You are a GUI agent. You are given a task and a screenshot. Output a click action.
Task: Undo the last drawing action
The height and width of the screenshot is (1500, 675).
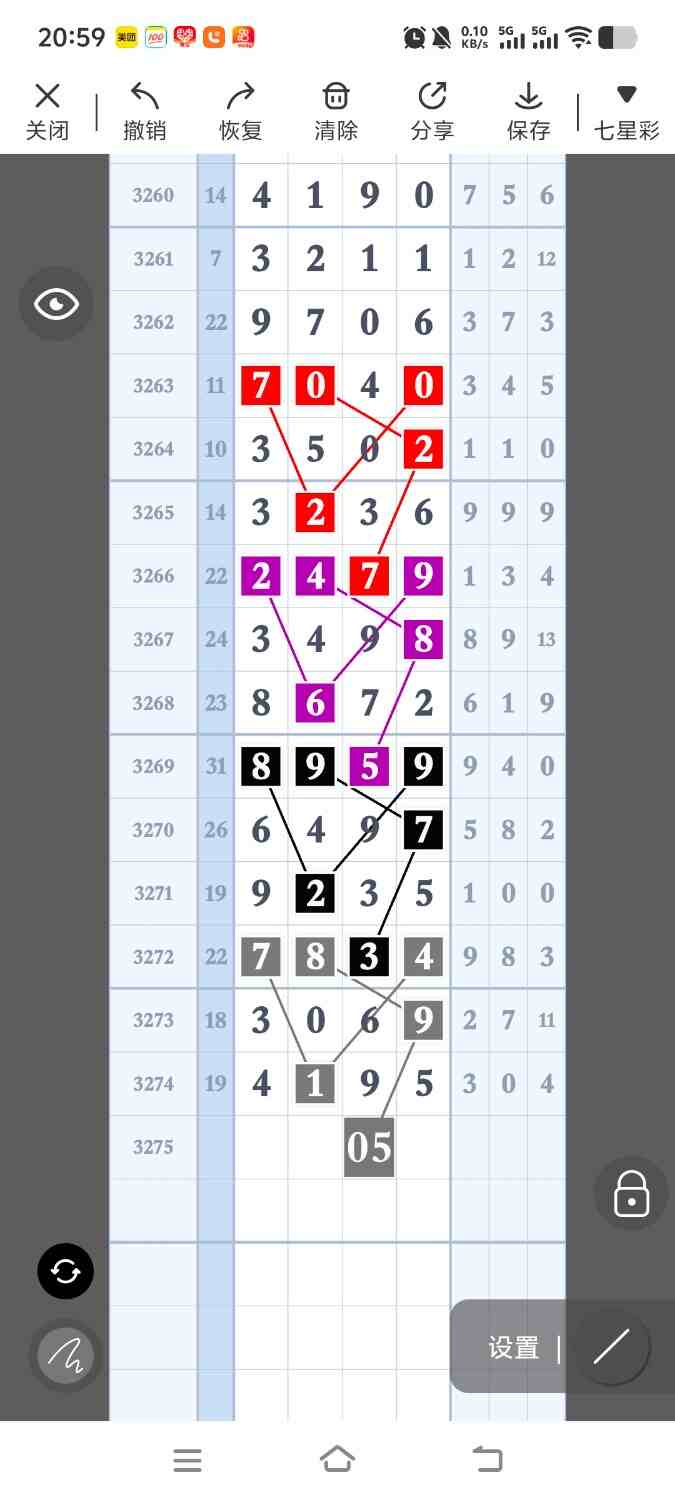click(x=144, y=111)
